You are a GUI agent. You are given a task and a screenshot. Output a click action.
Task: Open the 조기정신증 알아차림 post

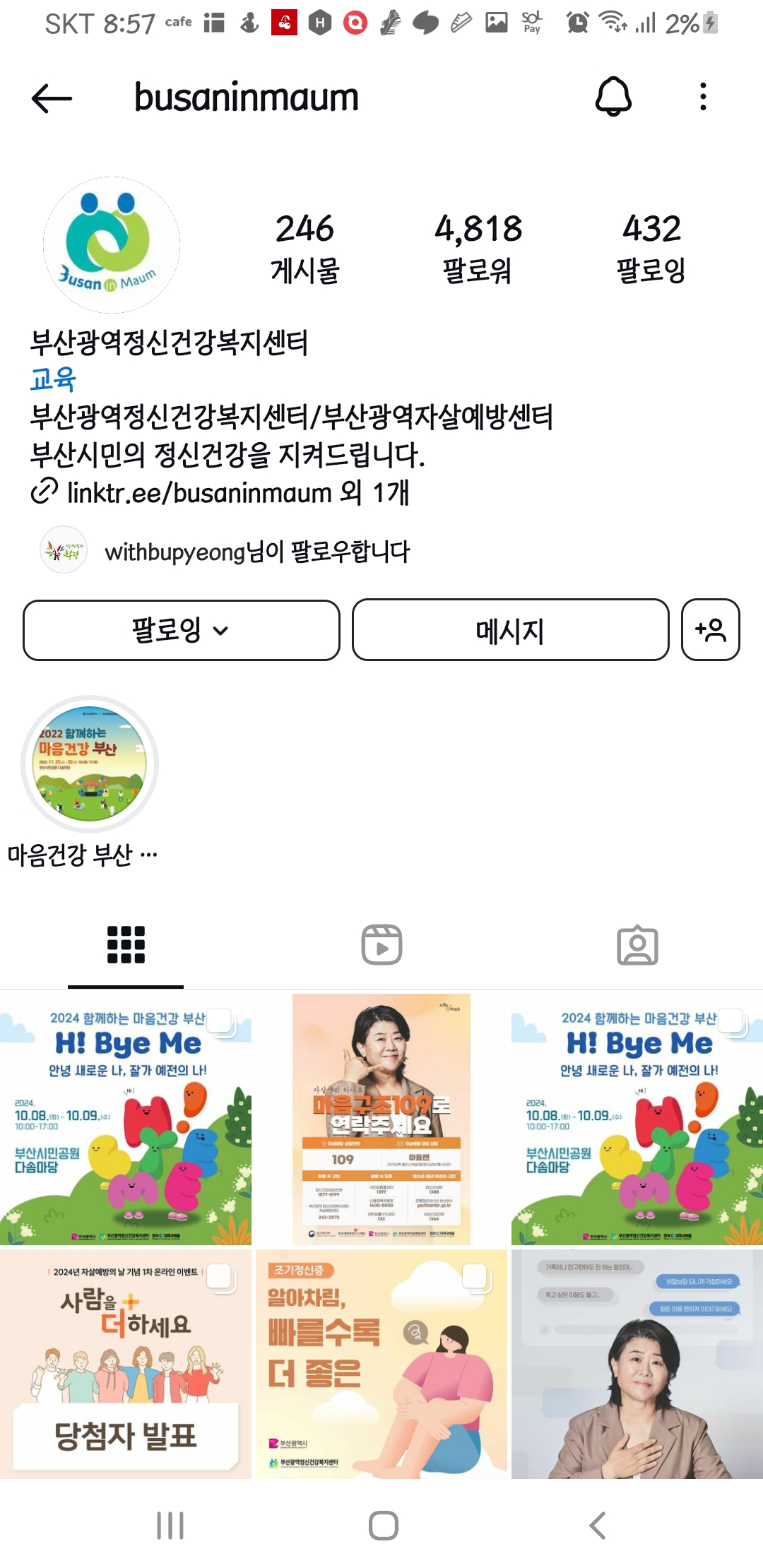click(x=381, y=1363)
